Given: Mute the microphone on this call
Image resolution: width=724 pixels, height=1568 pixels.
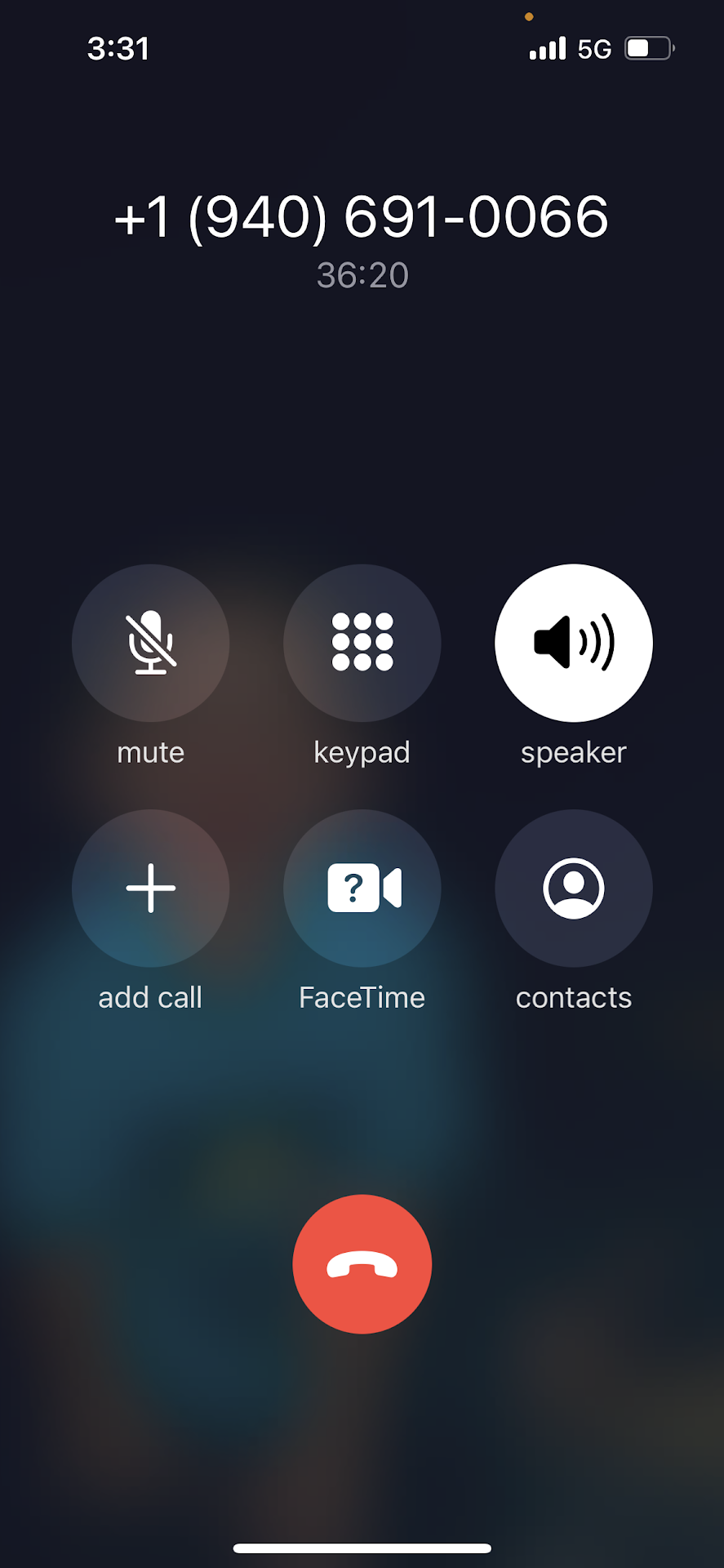Looking at the screenshot, I should click(x=150, y=643).
